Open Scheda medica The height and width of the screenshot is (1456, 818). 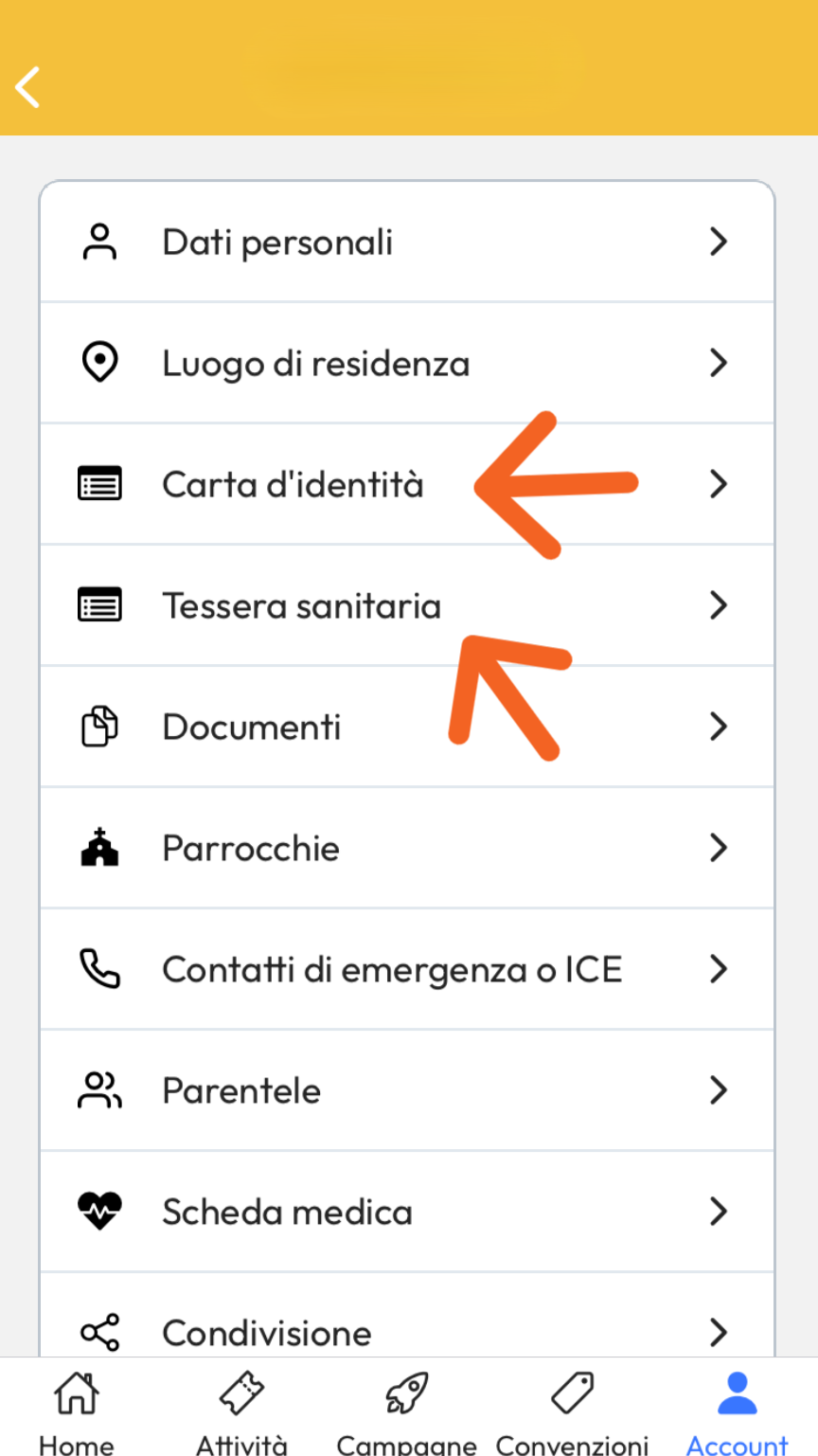[407, 1213]
